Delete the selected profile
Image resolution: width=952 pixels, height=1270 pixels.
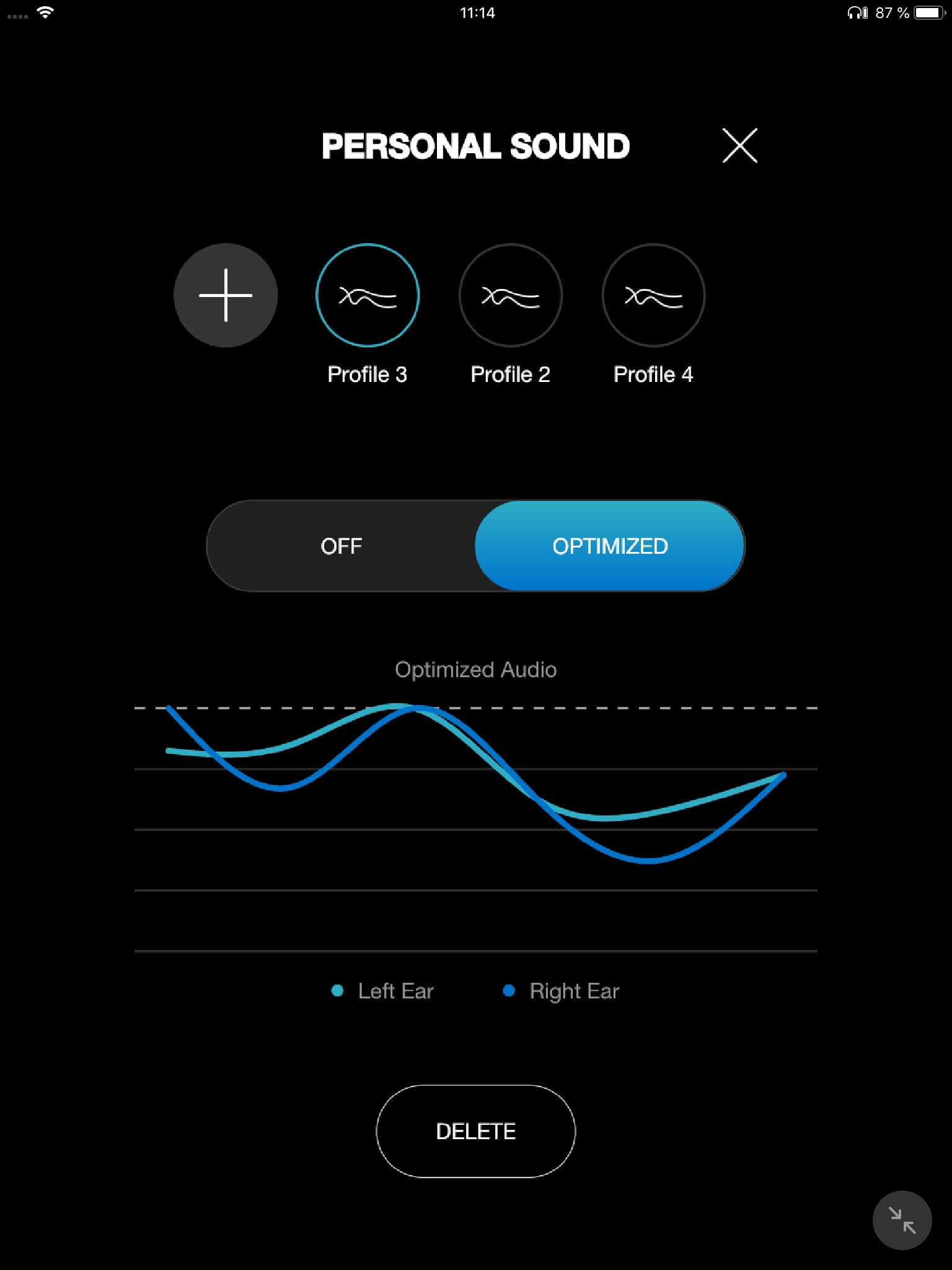pos(475,1131)
